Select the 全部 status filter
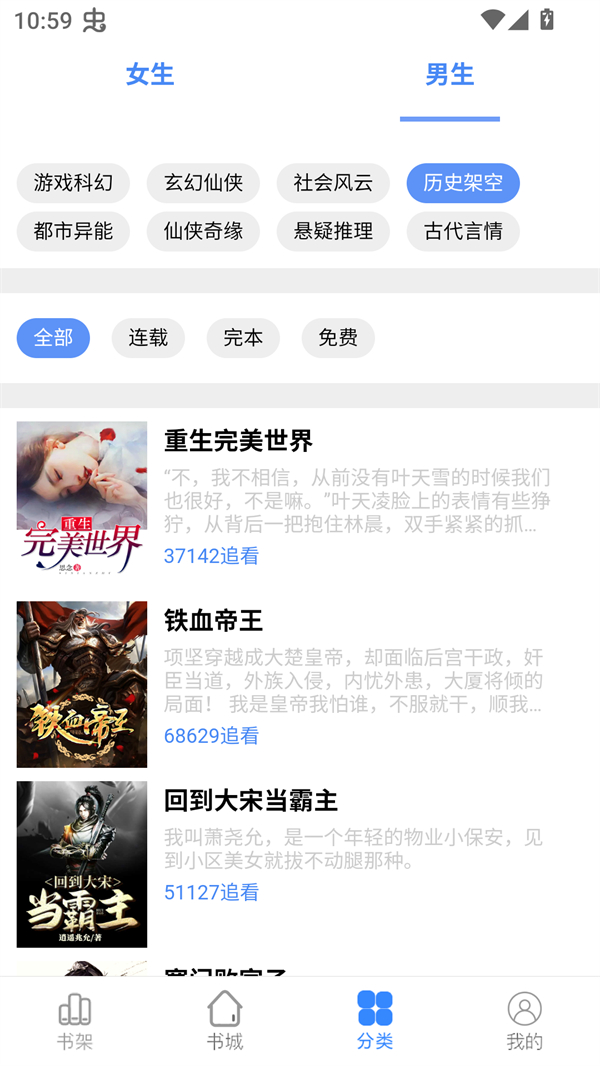The width and height of the screenshot is (600, 1066). coord(53,338)
